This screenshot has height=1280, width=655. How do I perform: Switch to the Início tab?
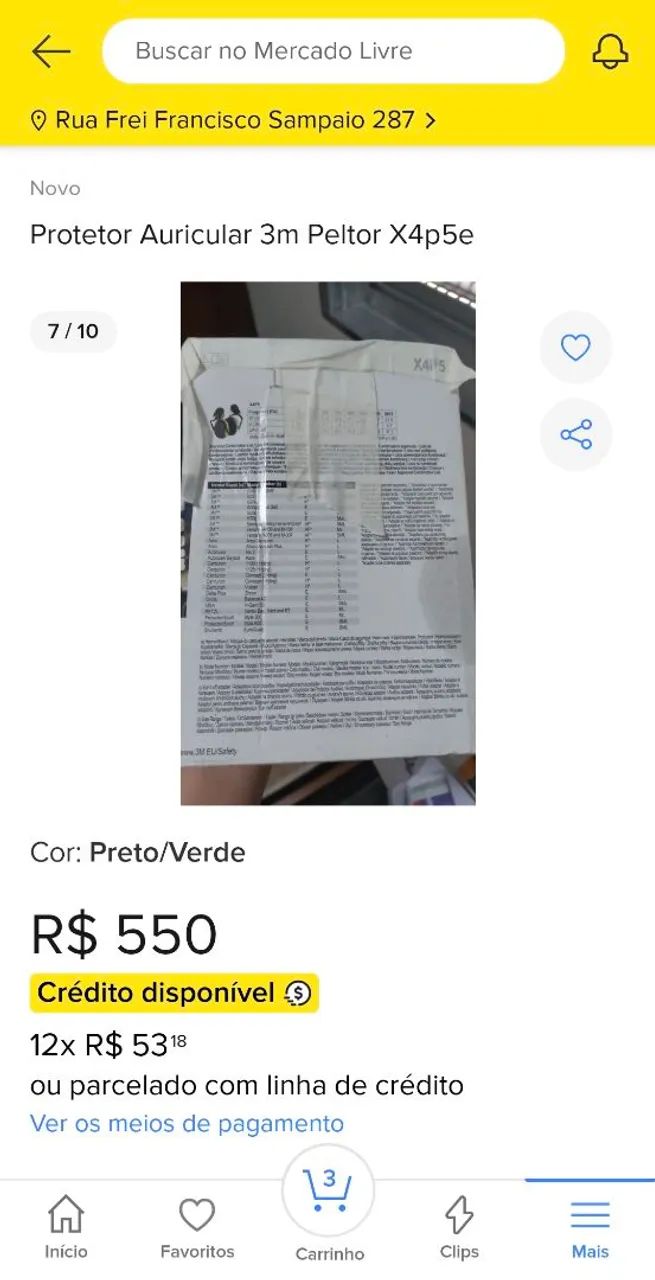[x=66, y=1228]
